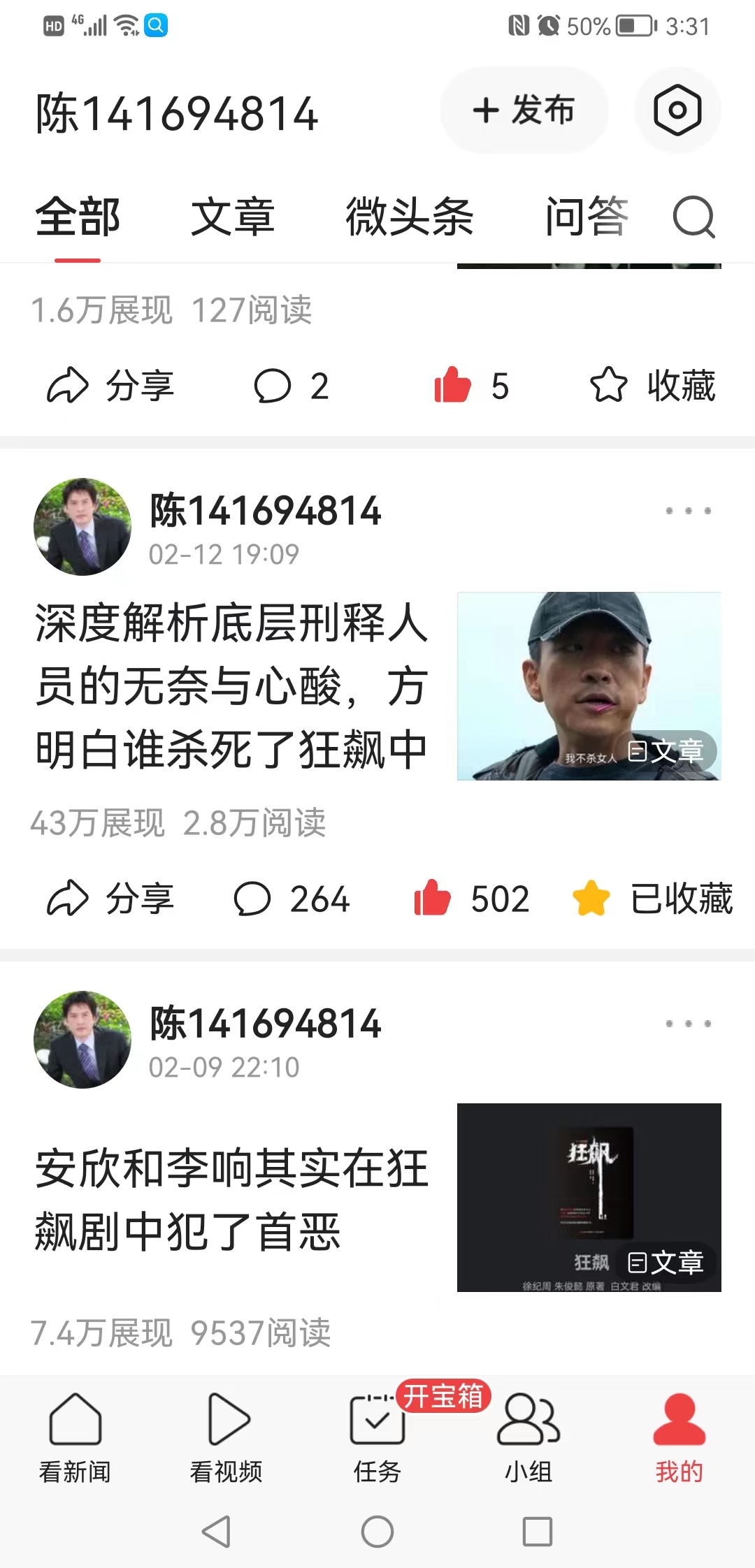Tap the search icon beside the 问答 tab
755x1568 pixels.
click(694, 217)
